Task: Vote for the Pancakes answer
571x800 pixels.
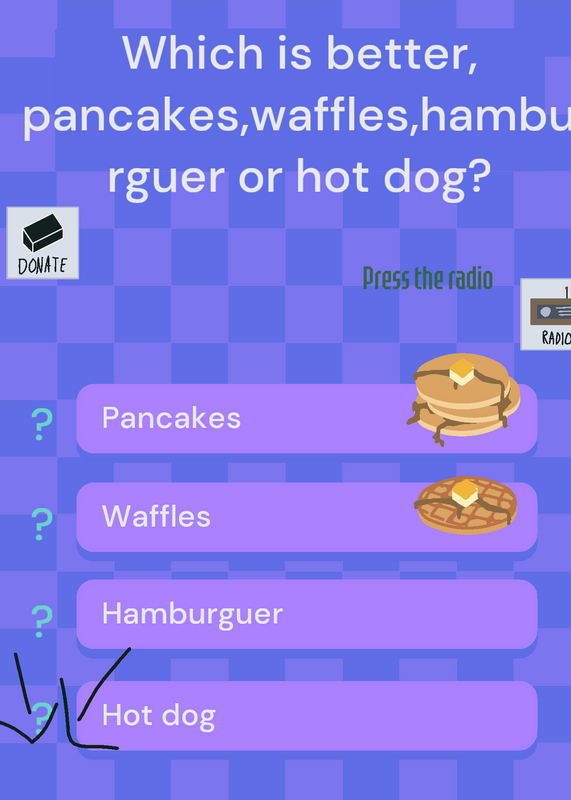Action: [307, 418]
